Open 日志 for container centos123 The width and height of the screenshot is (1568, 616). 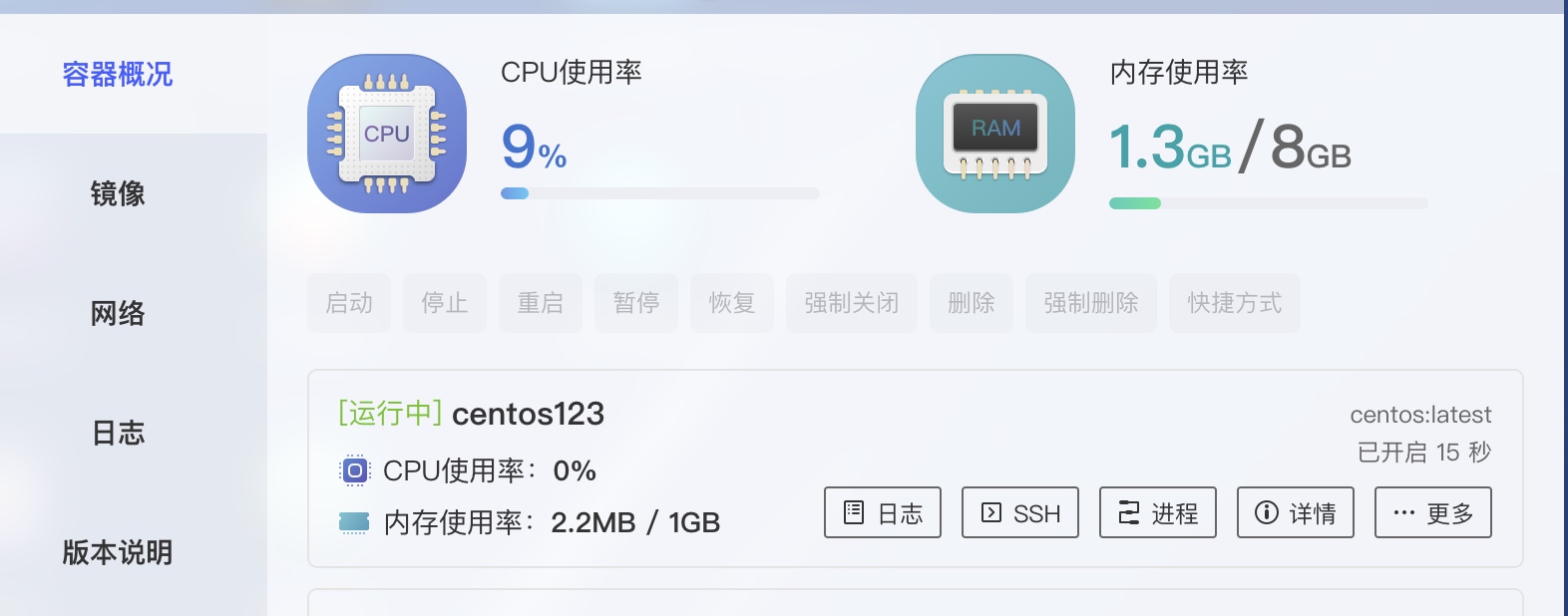pyautogui.click(x=883, y=512)
